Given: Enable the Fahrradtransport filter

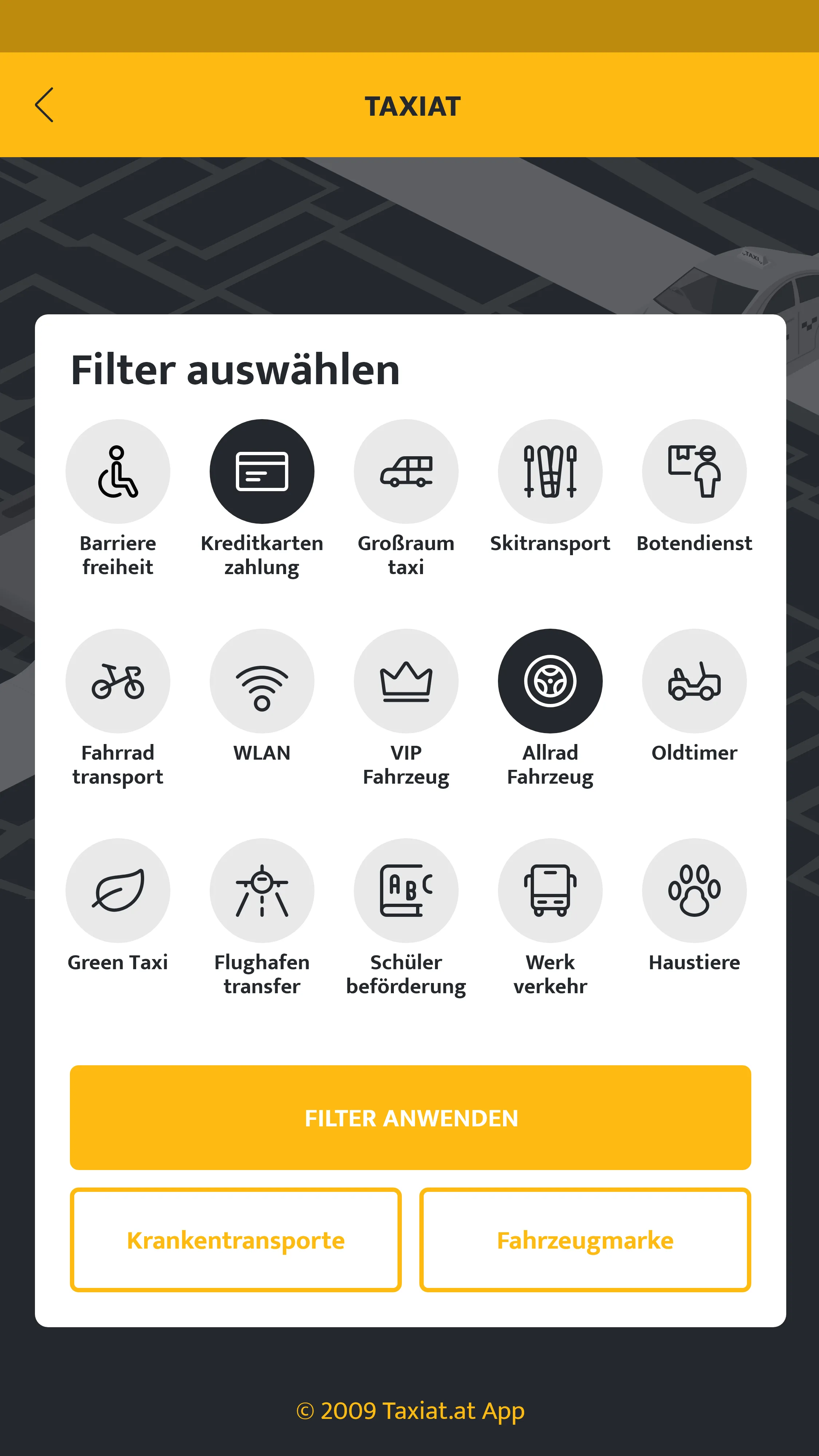Looking at the screenshot, I should pos(118,681).
